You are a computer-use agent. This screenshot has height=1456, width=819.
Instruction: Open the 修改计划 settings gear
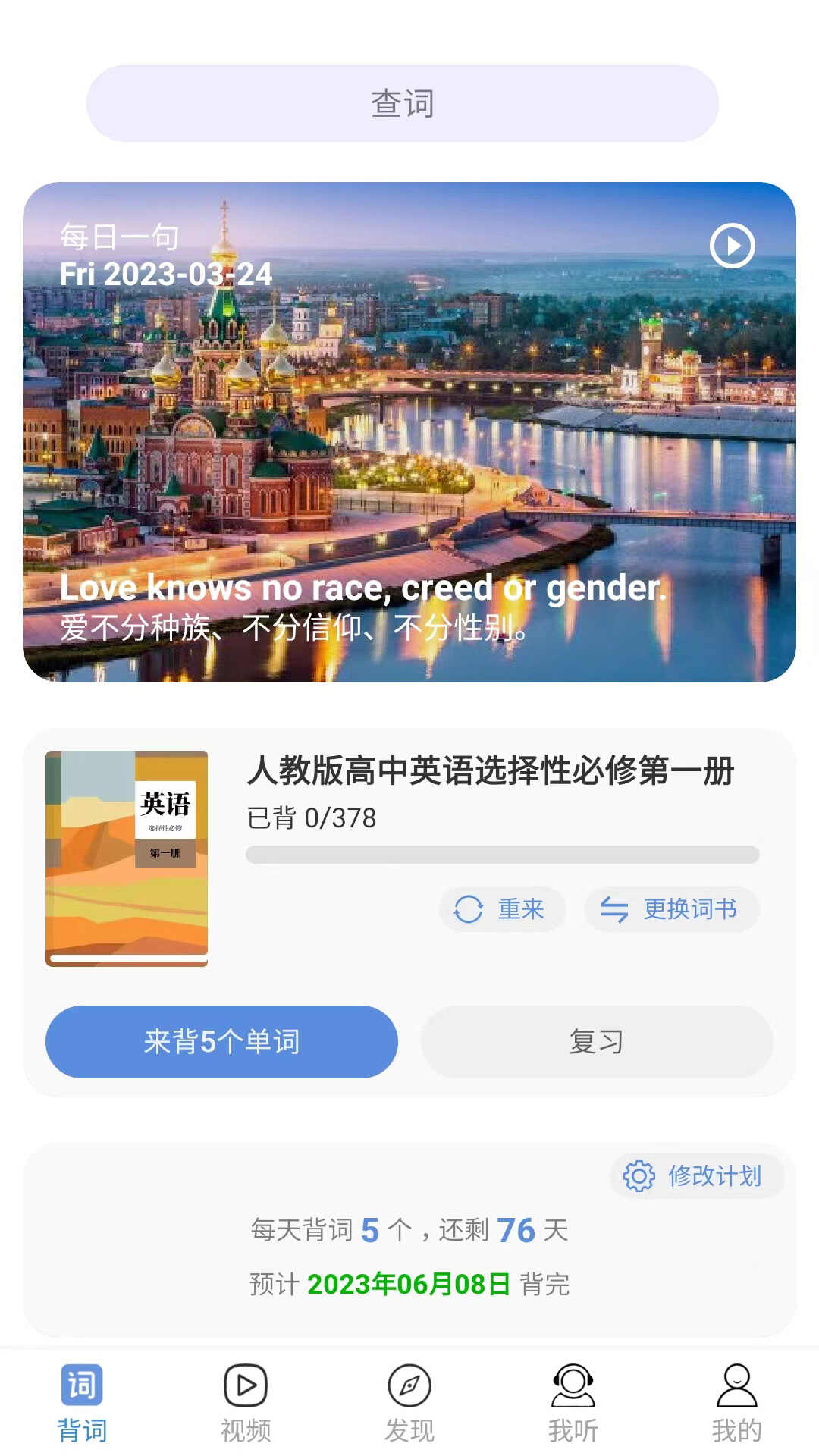point(639,1176)
